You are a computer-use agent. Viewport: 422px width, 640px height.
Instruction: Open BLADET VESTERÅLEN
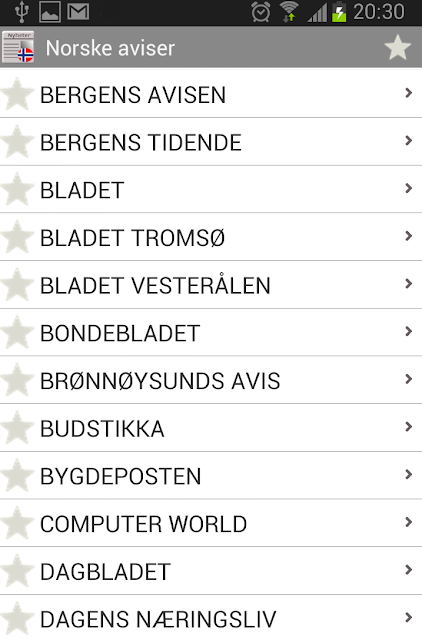tap(211, 285)
